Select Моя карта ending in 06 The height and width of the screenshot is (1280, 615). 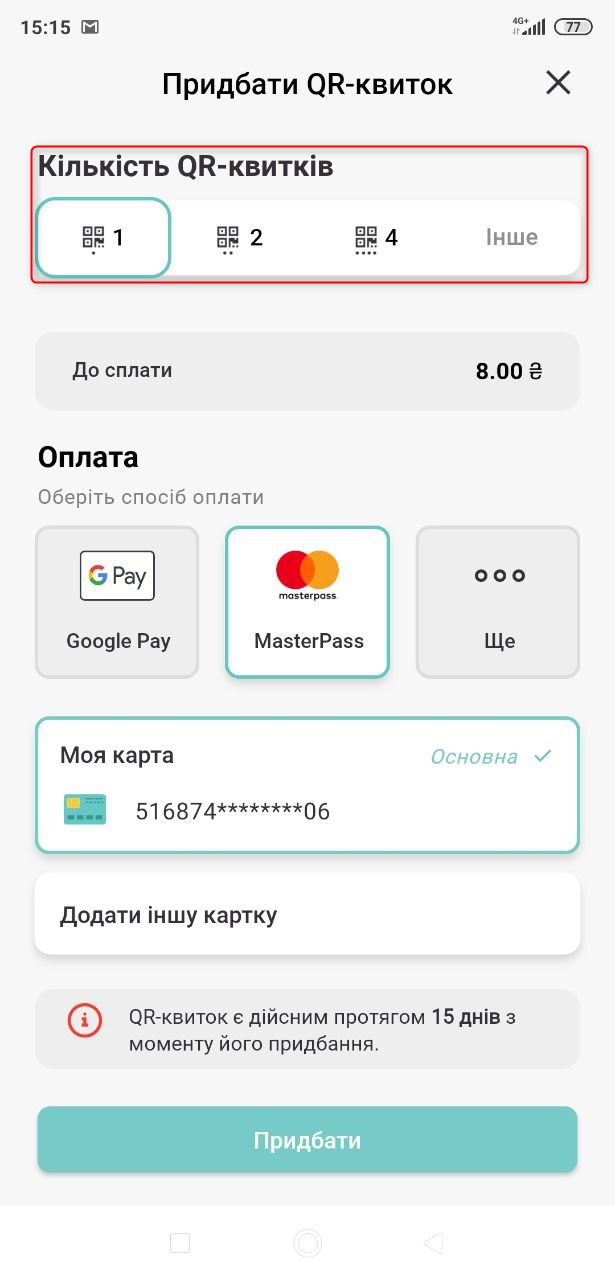coord(307,785)
